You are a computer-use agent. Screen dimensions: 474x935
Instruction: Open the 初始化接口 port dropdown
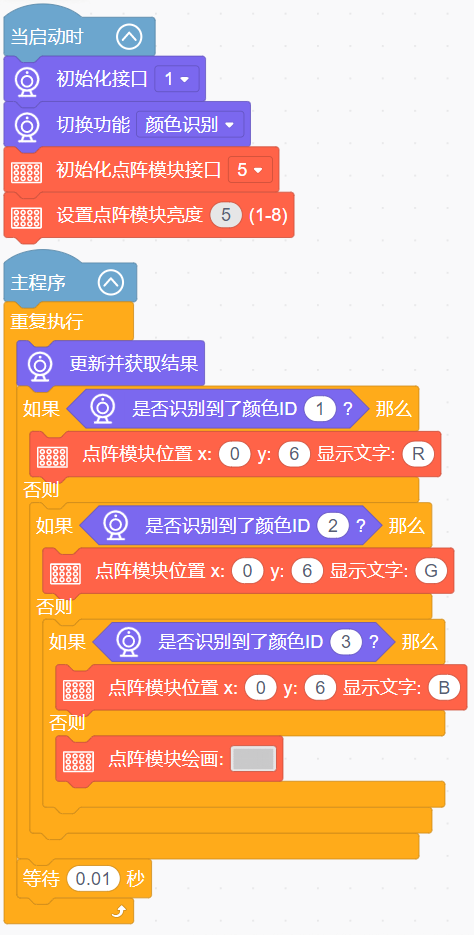point(176,79)
